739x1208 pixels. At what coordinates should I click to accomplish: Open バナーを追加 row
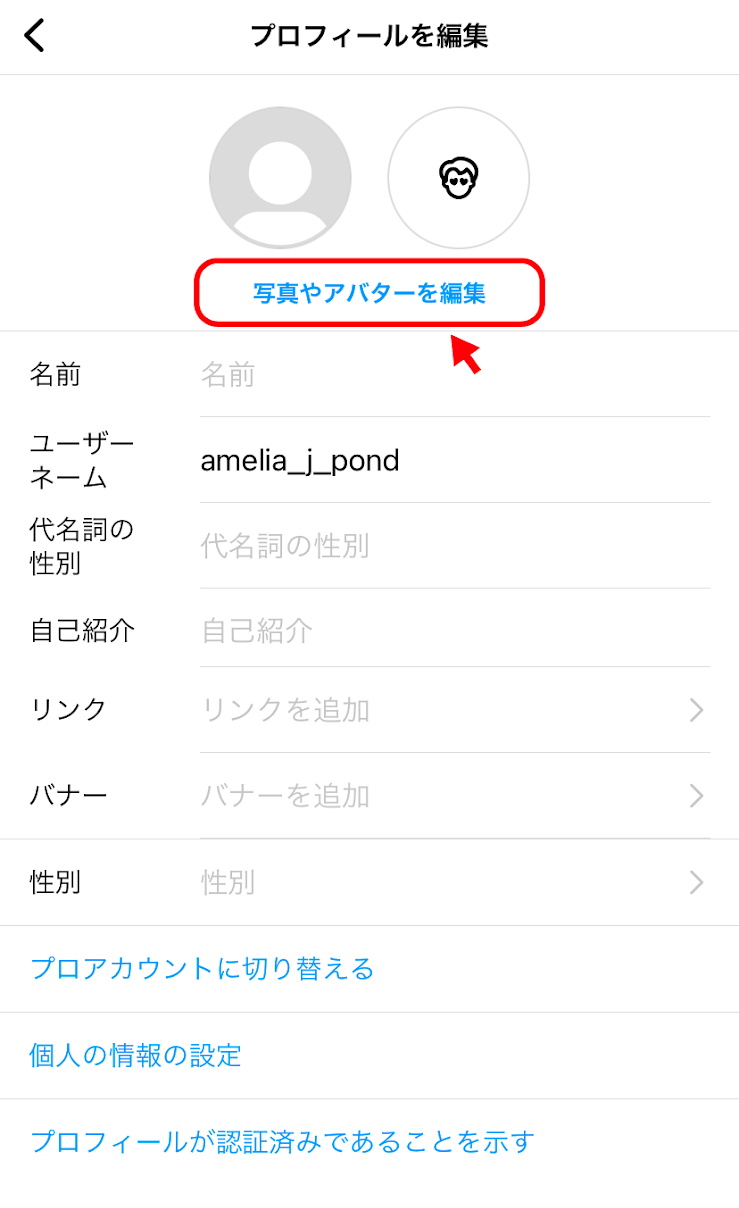click(x=454, y=796)
